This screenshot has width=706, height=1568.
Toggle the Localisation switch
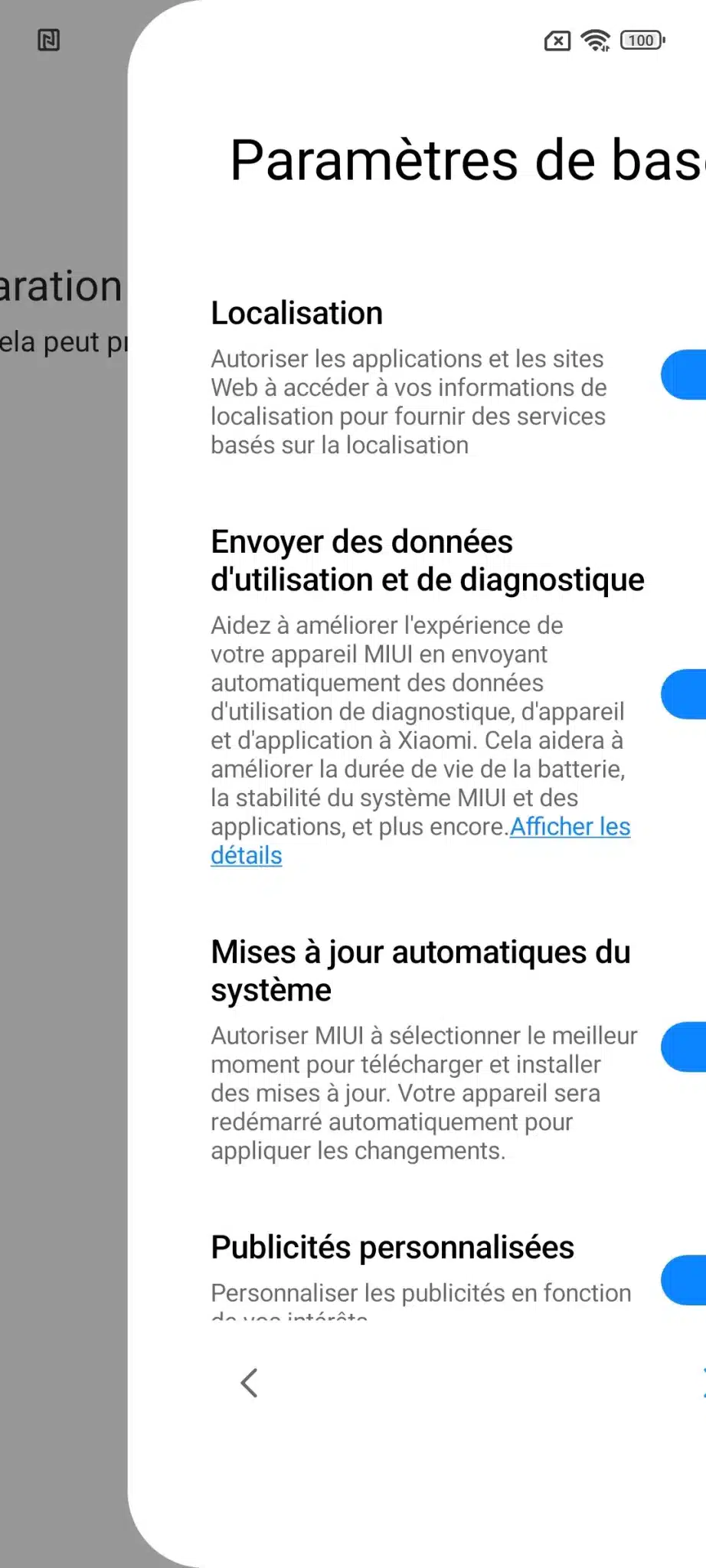pyautogui.click(x=684, y=374)
